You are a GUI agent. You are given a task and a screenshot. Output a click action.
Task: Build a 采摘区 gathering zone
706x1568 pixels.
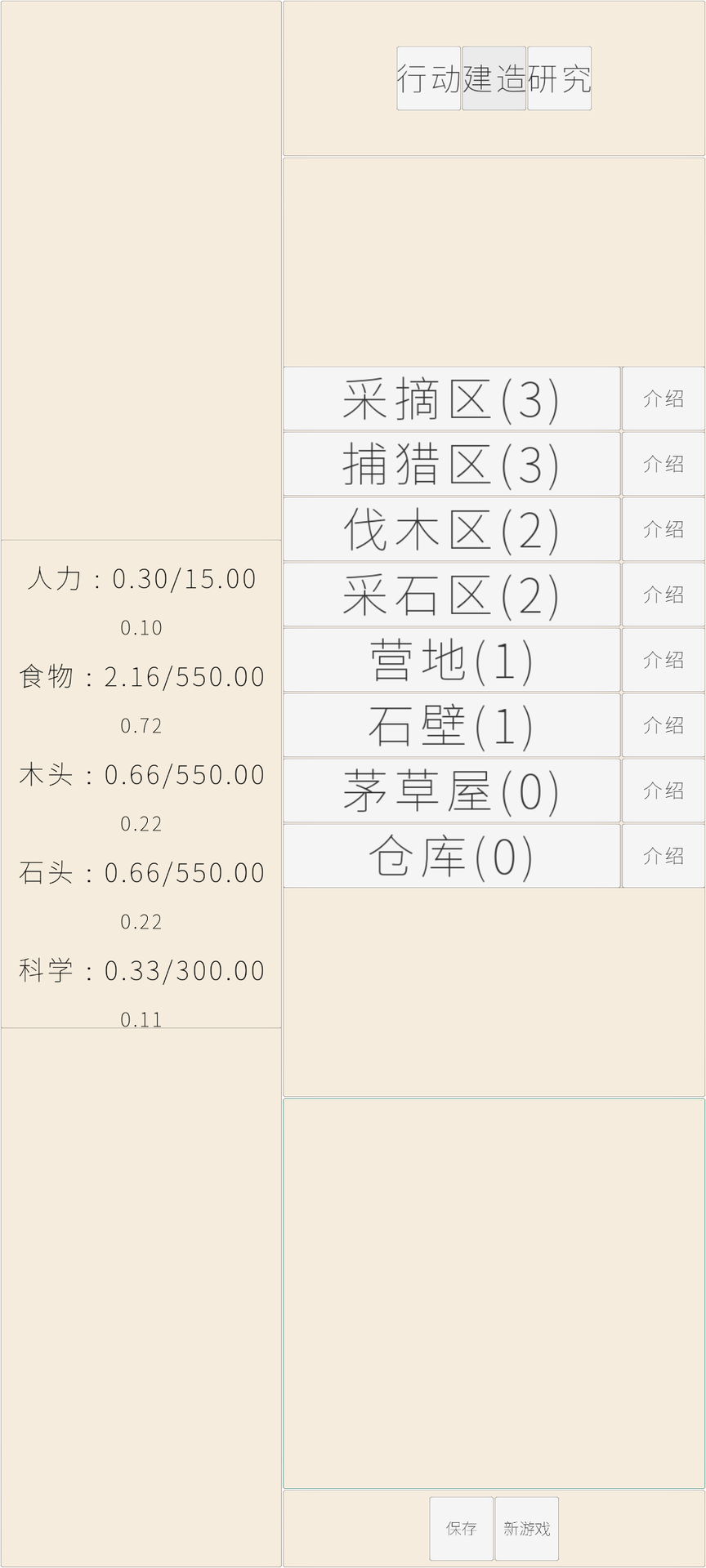(450, 399)
